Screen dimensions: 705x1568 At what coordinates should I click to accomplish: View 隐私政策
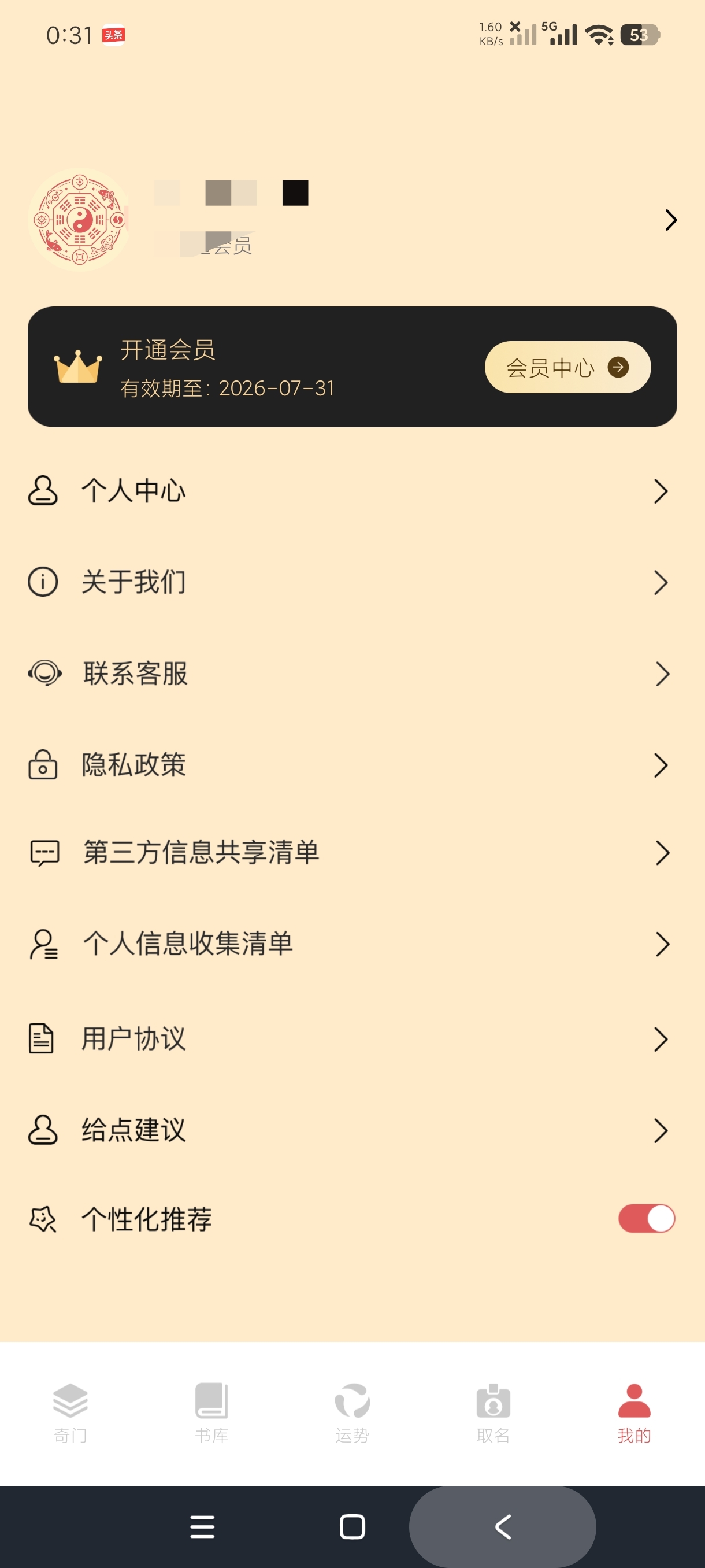(352, 764)
